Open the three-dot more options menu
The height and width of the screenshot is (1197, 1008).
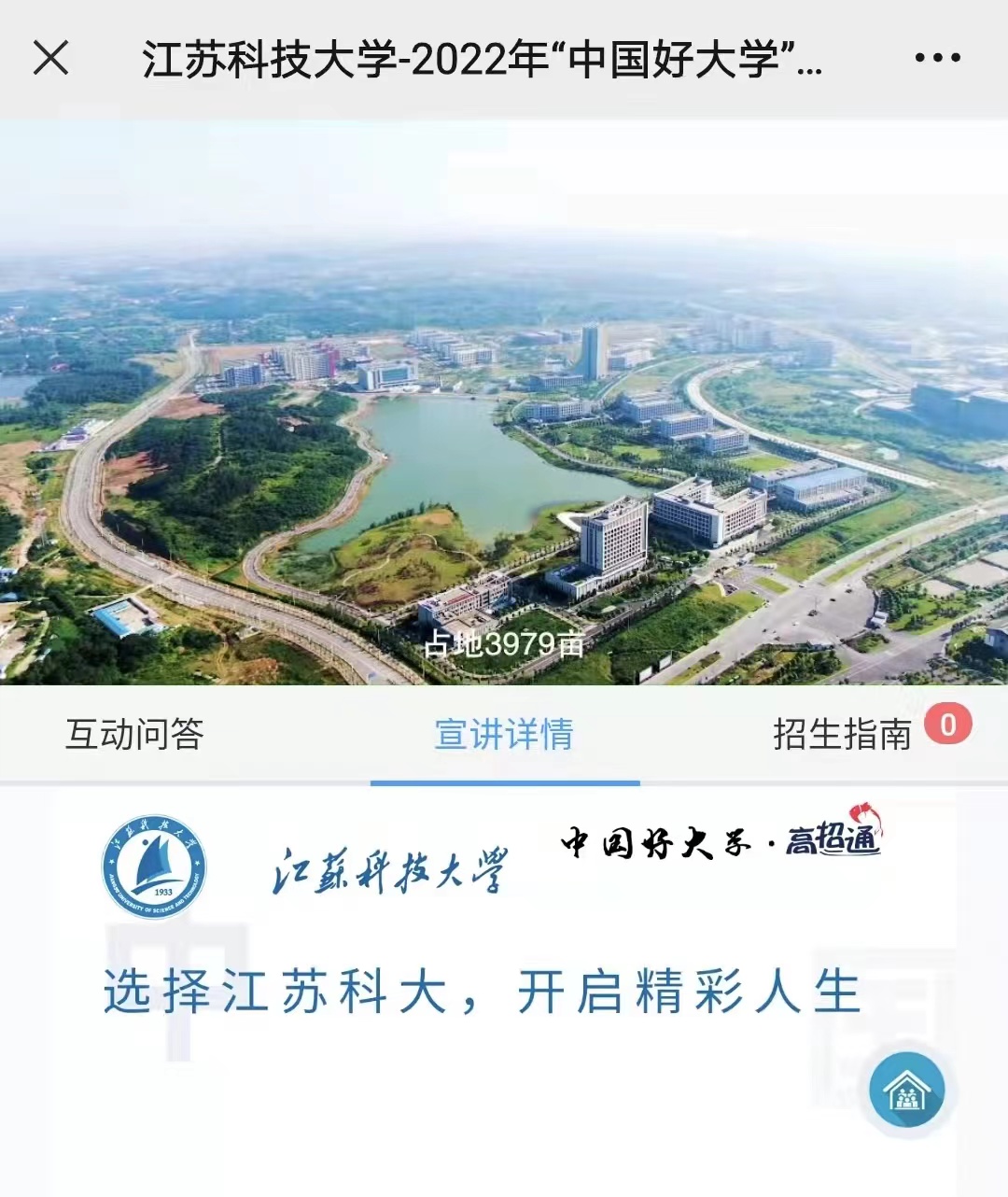(x=937, y=58)
